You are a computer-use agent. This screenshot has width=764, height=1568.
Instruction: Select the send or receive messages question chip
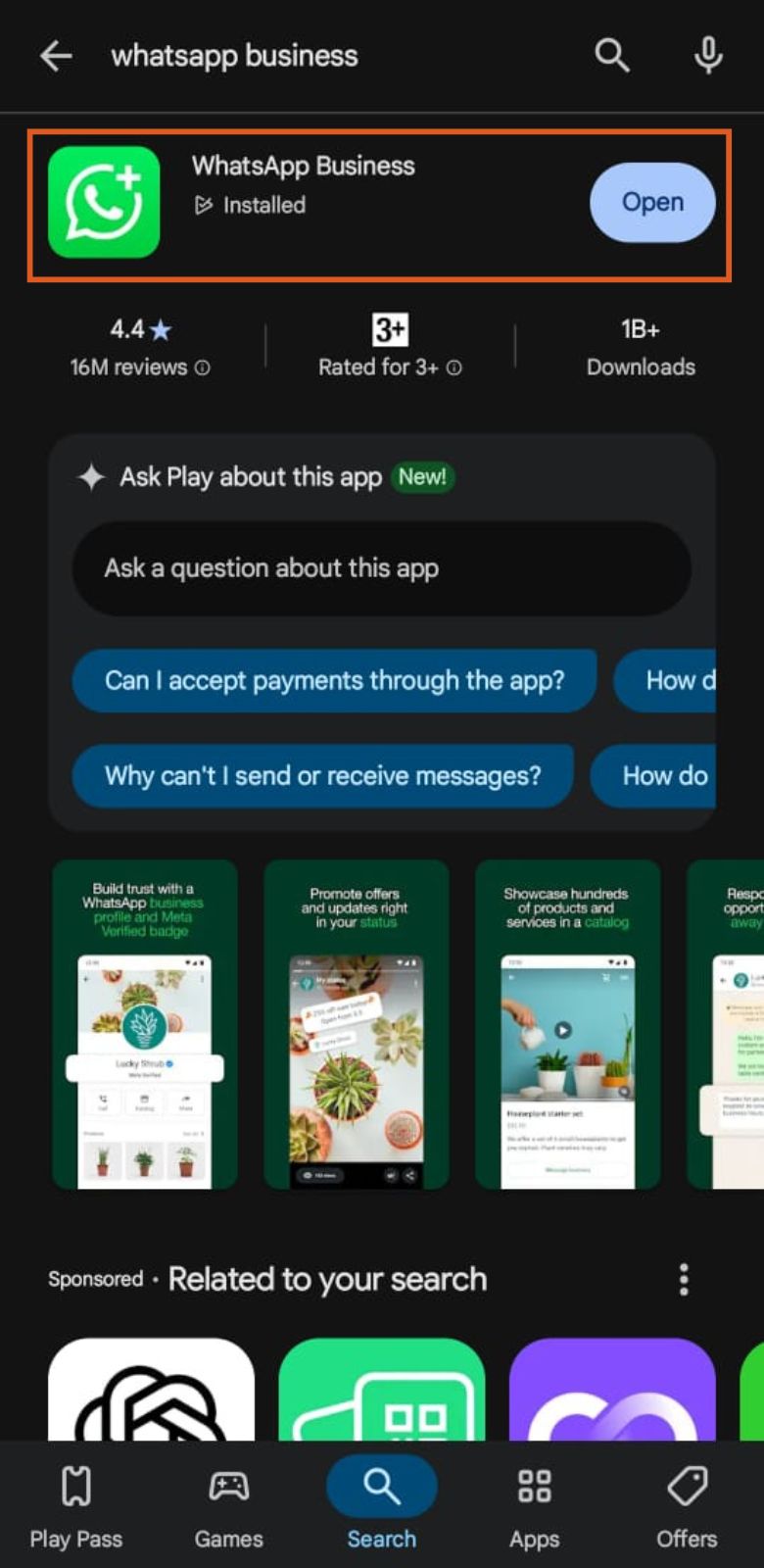pos(322,775)
